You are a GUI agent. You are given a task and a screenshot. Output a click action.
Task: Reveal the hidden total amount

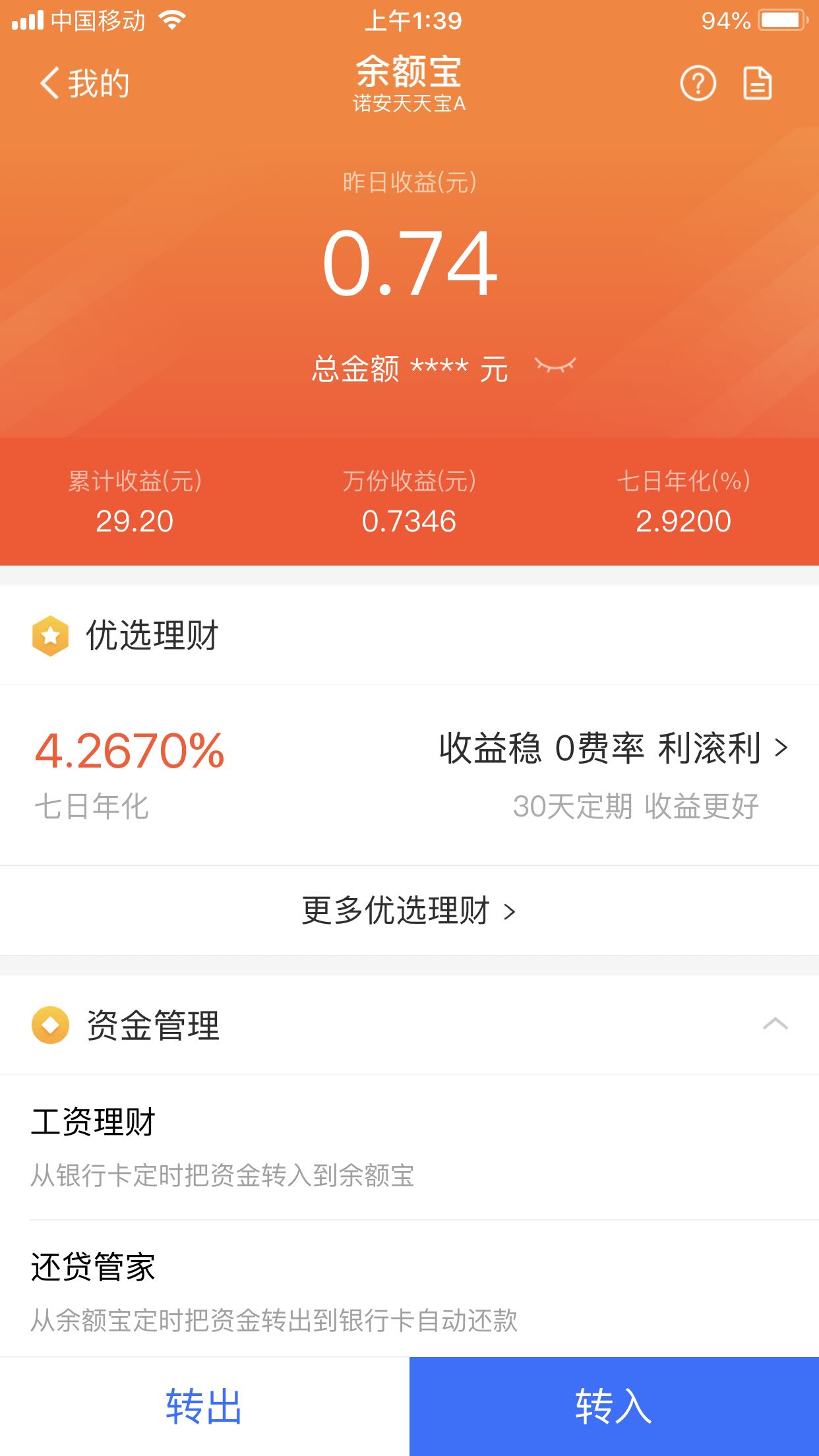tap(555, 365)
